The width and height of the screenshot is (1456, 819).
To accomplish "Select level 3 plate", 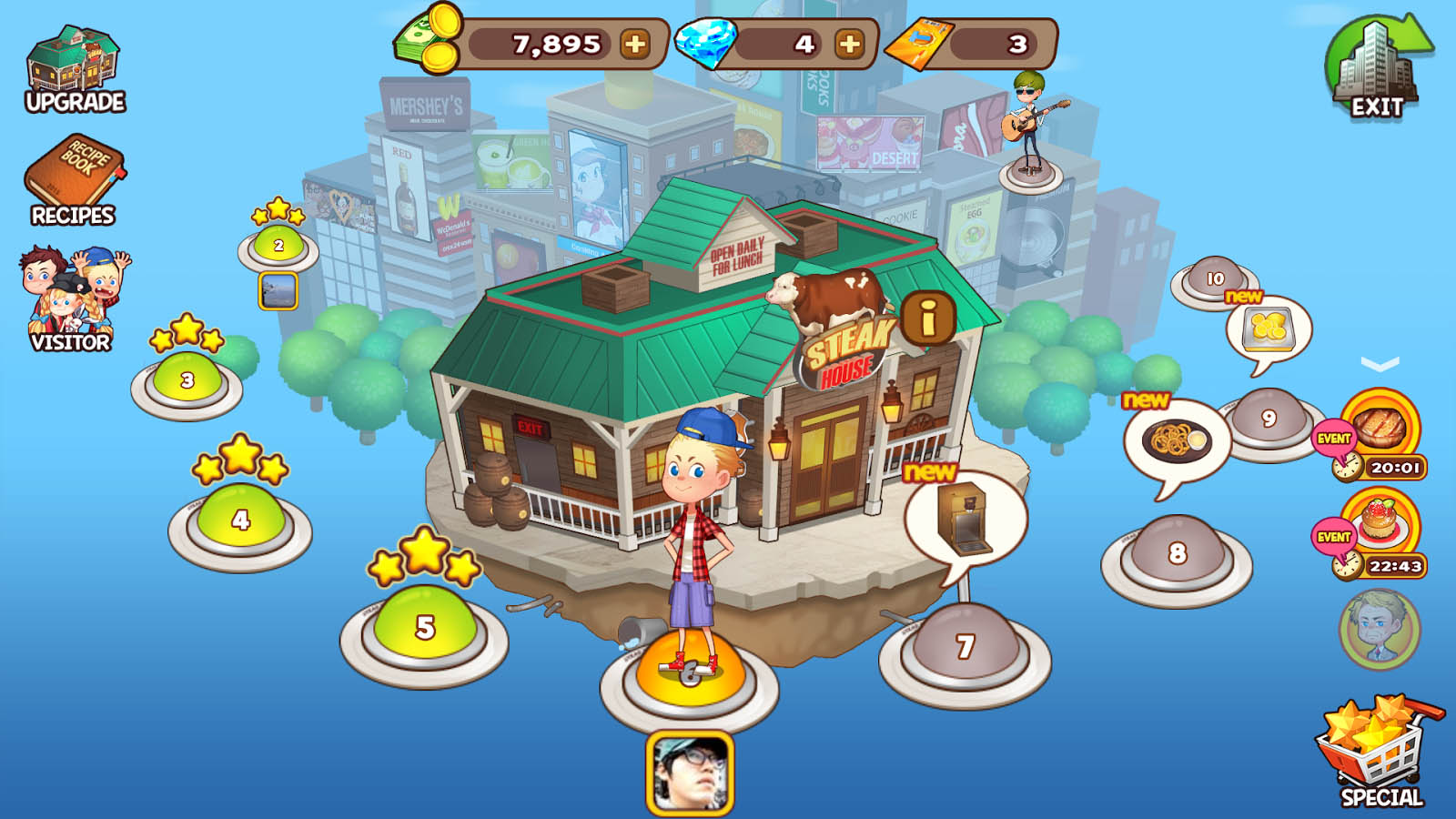I will (187, 384).
